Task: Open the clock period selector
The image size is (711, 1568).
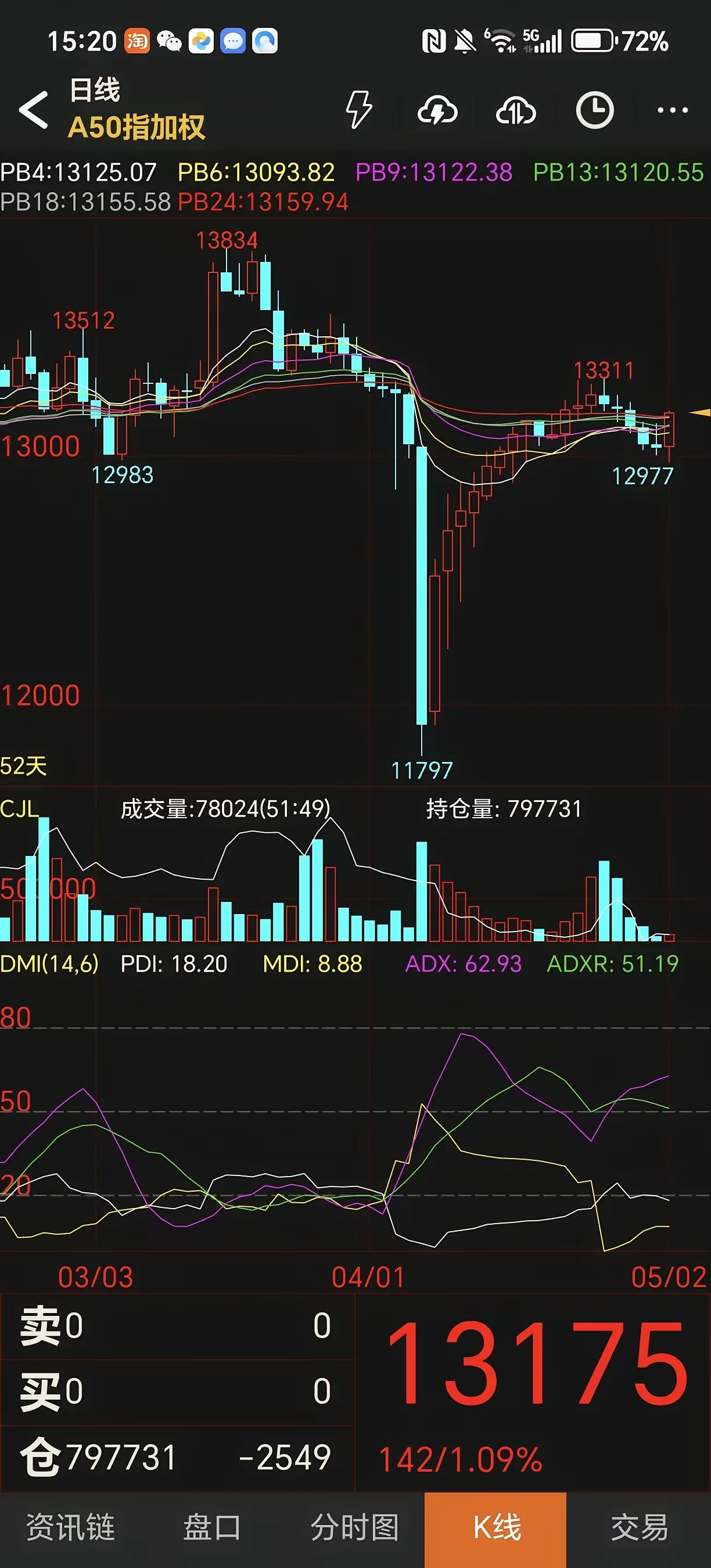Action: pos(594,110)
